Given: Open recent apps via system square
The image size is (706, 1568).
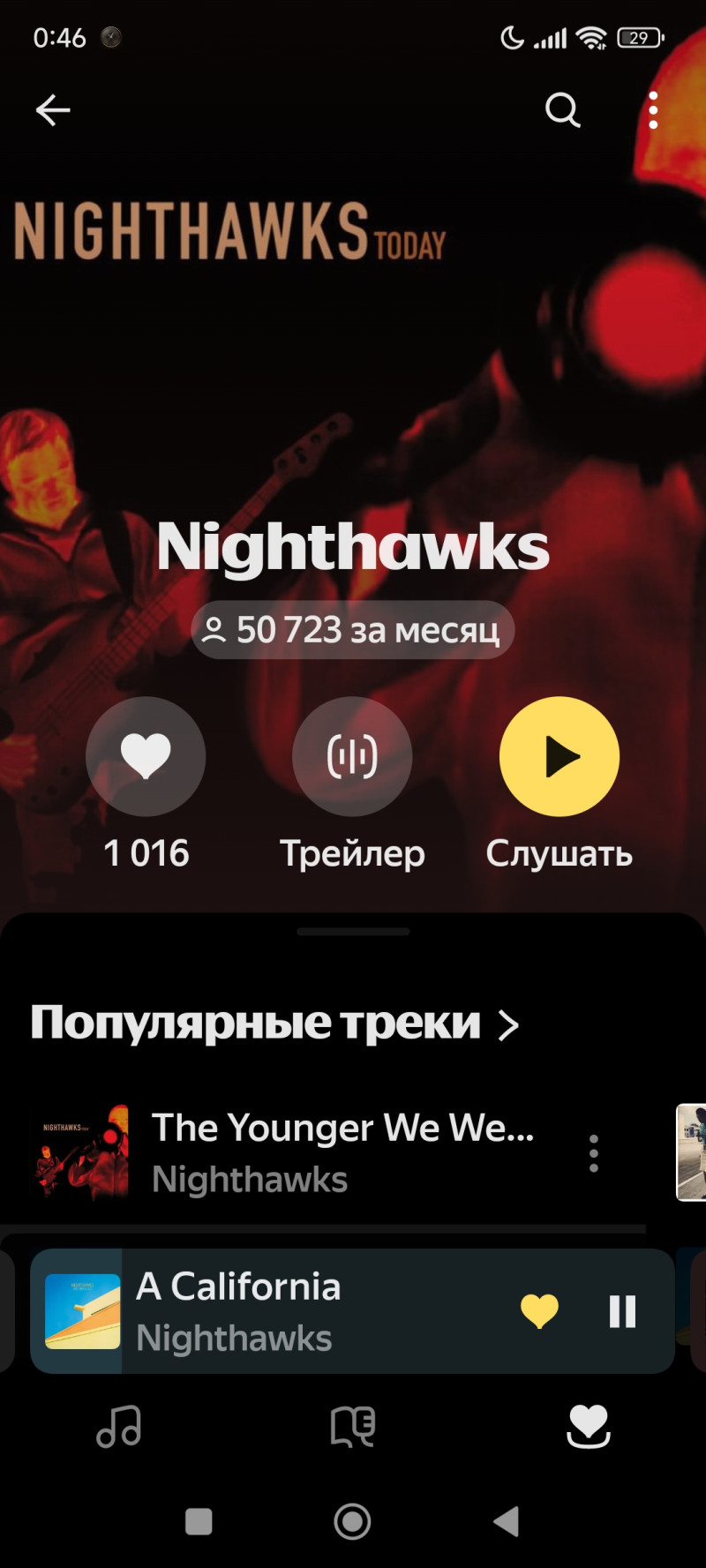Looking at the screenshot, I should point(199,1521).
